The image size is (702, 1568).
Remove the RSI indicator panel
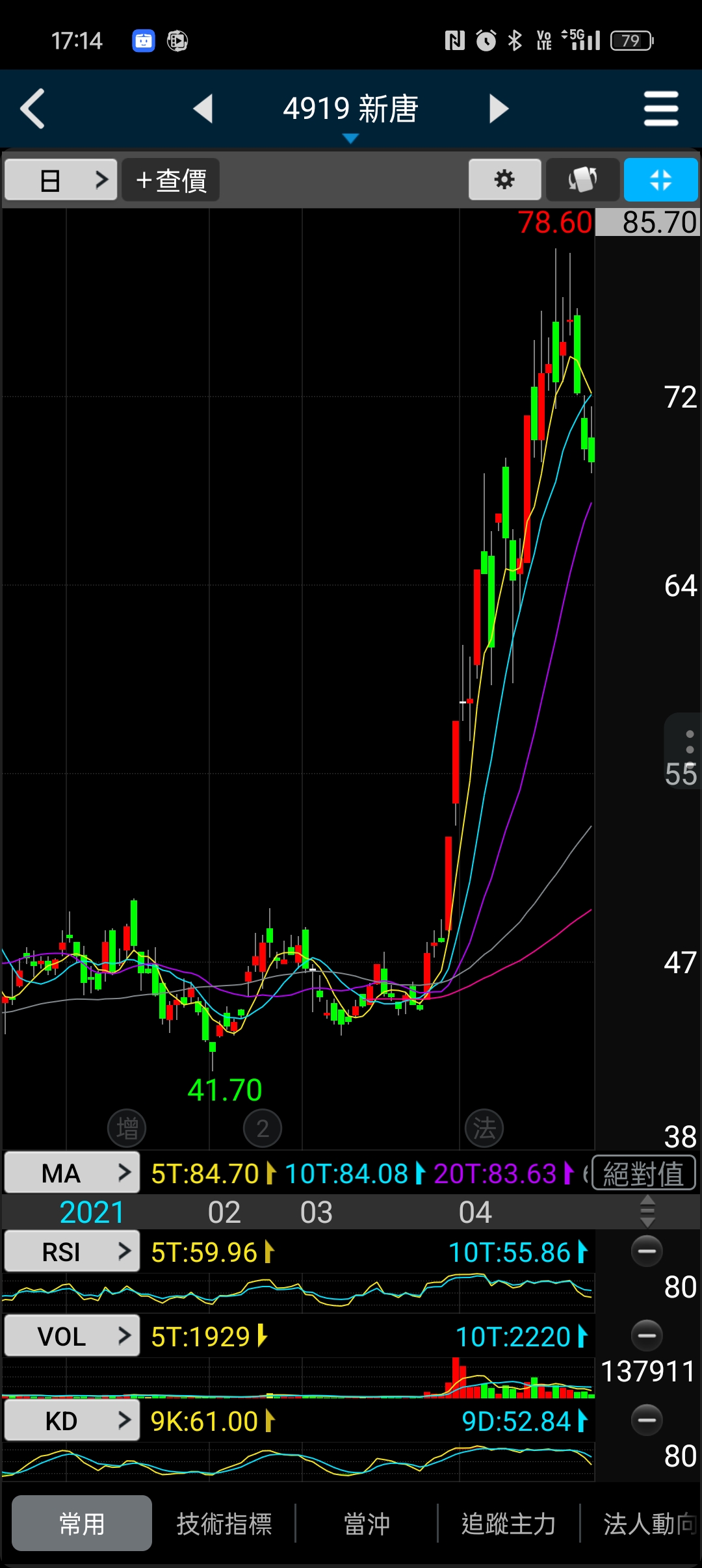(647, 1251)
